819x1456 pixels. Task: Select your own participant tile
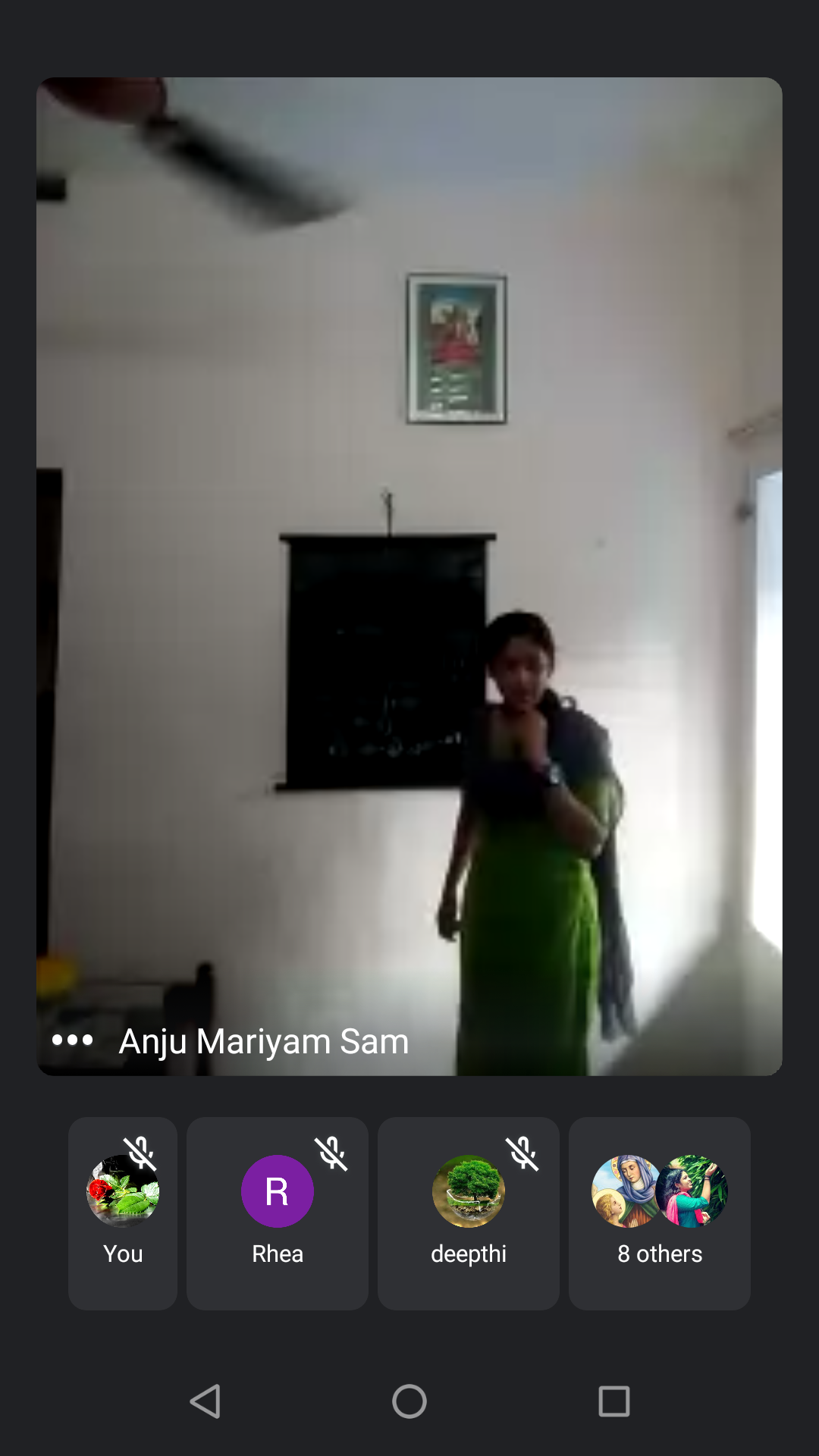click(123, 1213)
